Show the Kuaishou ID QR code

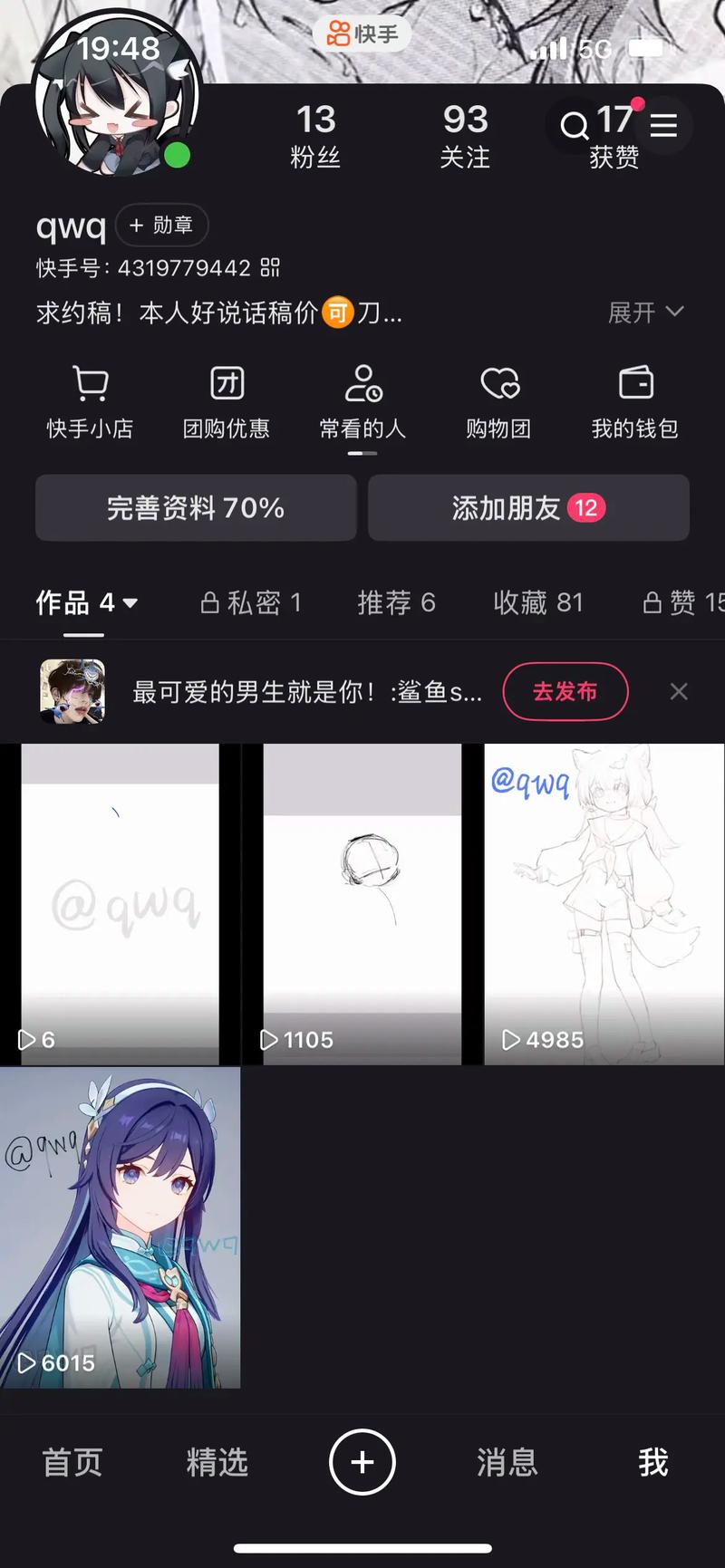click(270, 268)
